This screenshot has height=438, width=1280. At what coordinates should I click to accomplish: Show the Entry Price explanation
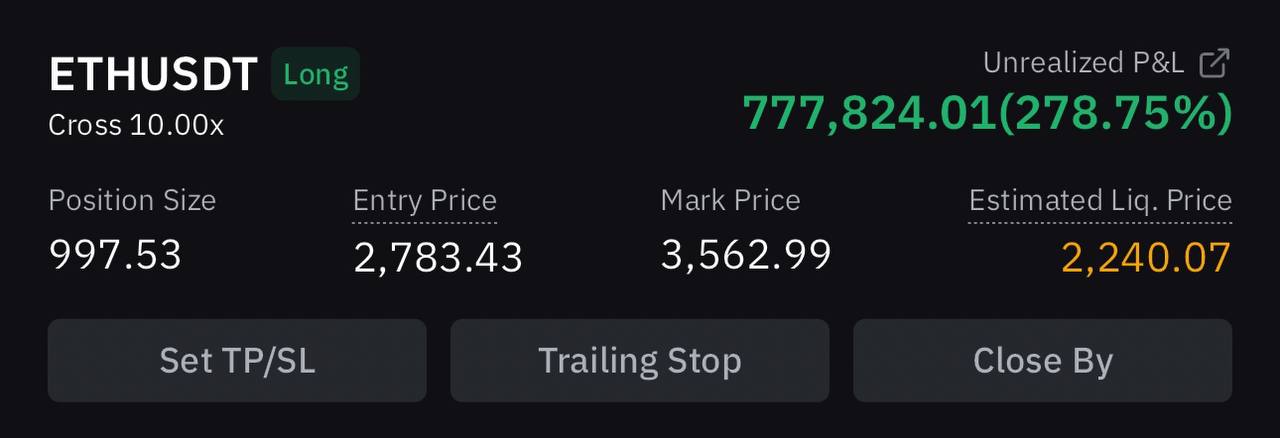point(425,201)
